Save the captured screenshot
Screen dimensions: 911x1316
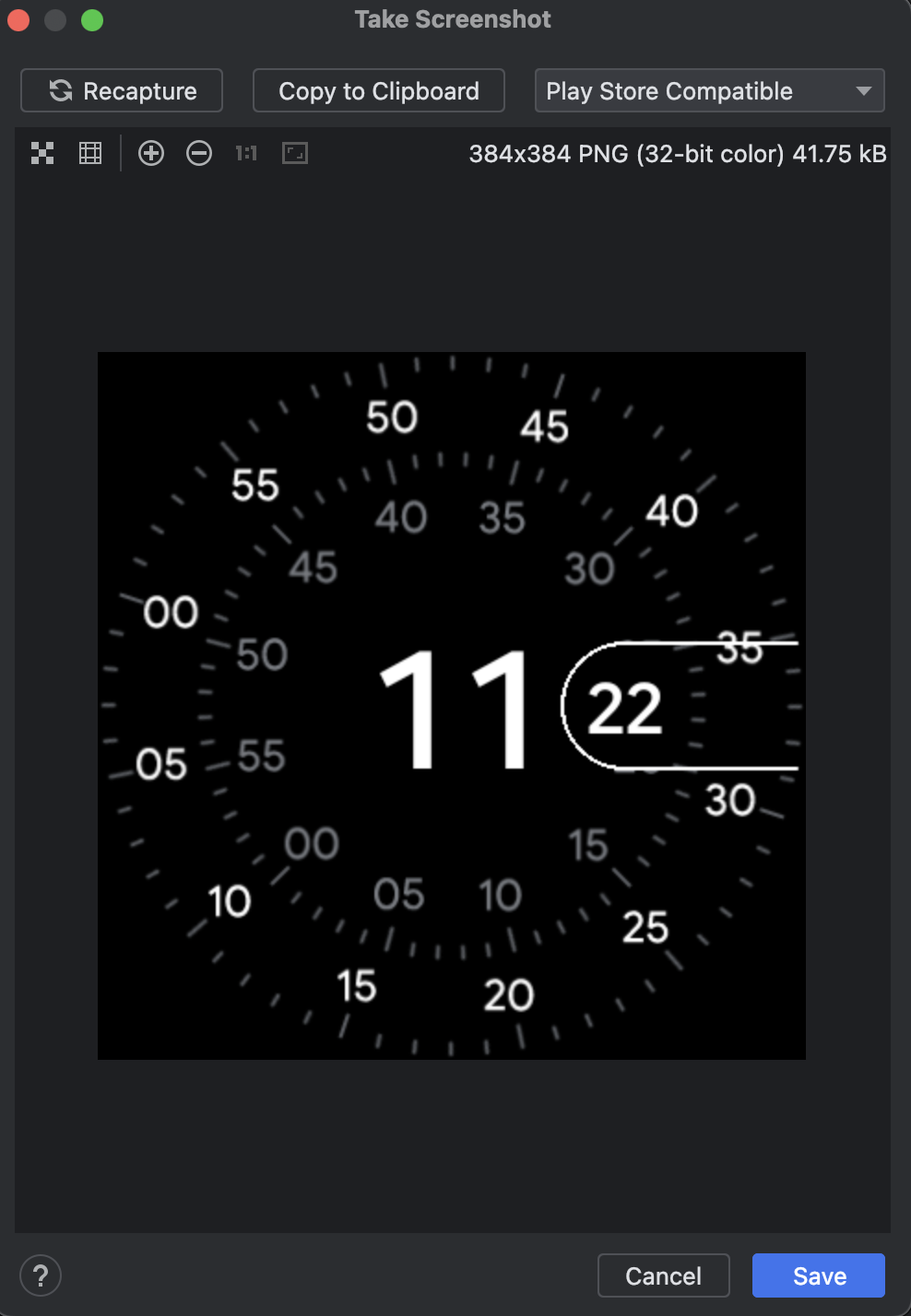pyautogui.click(x=819, y=1275)
